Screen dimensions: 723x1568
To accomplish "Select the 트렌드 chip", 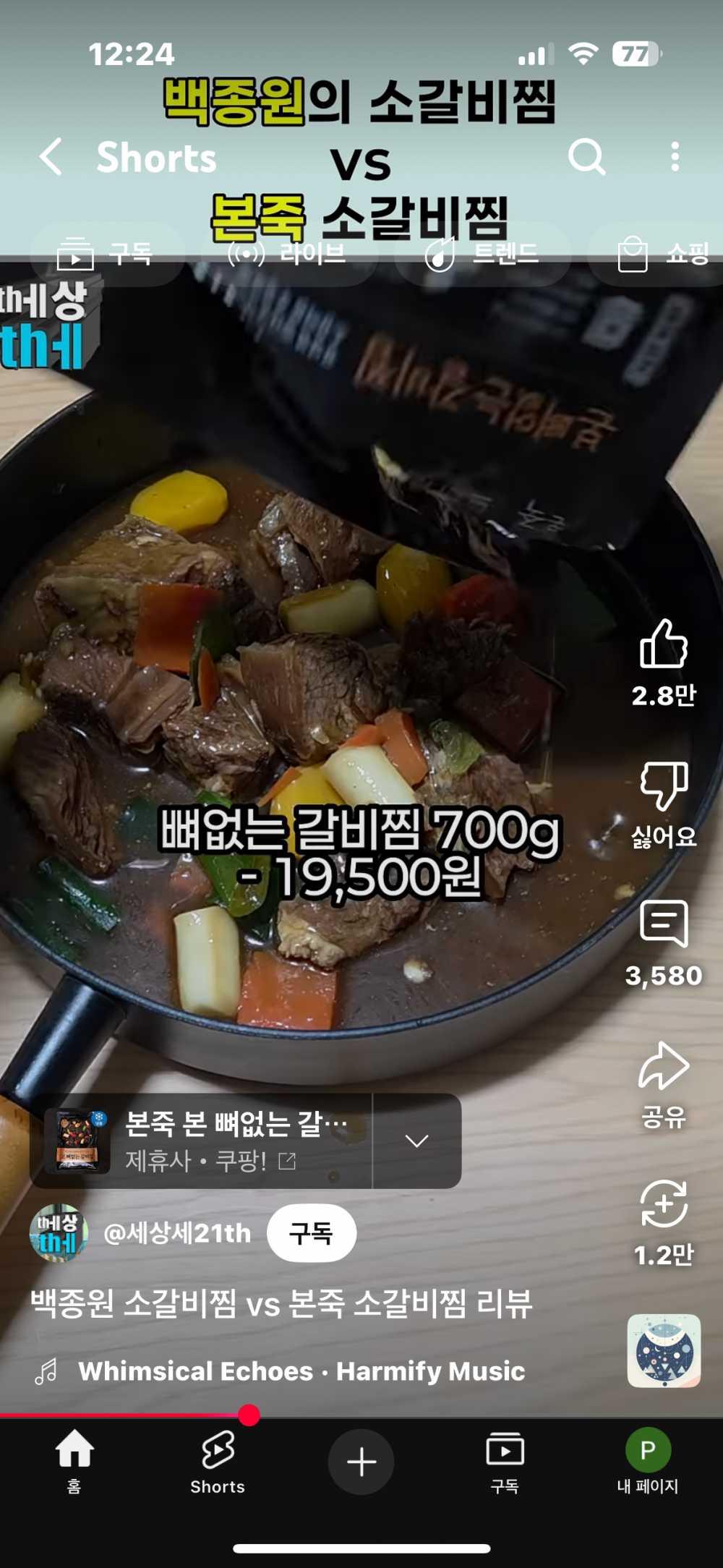I will [482, 254].
